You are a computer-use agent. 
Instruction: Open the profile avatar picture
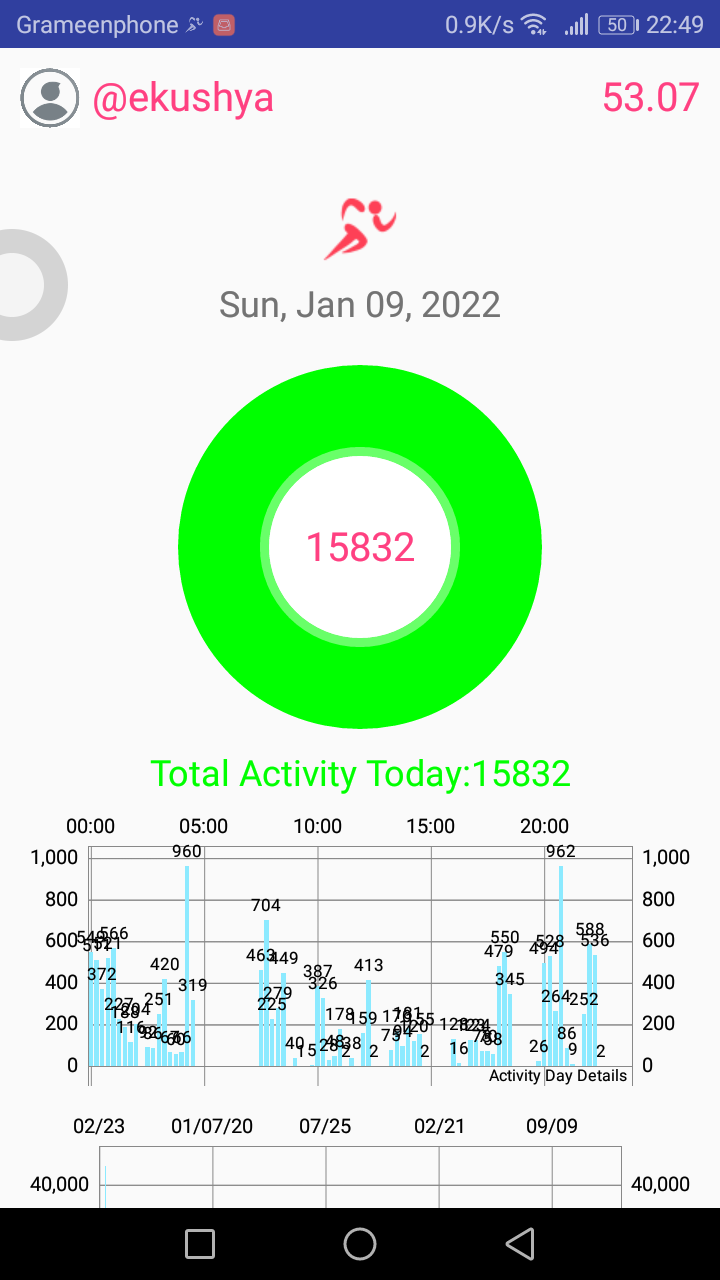pyautogui.click(x=49, y=98)
